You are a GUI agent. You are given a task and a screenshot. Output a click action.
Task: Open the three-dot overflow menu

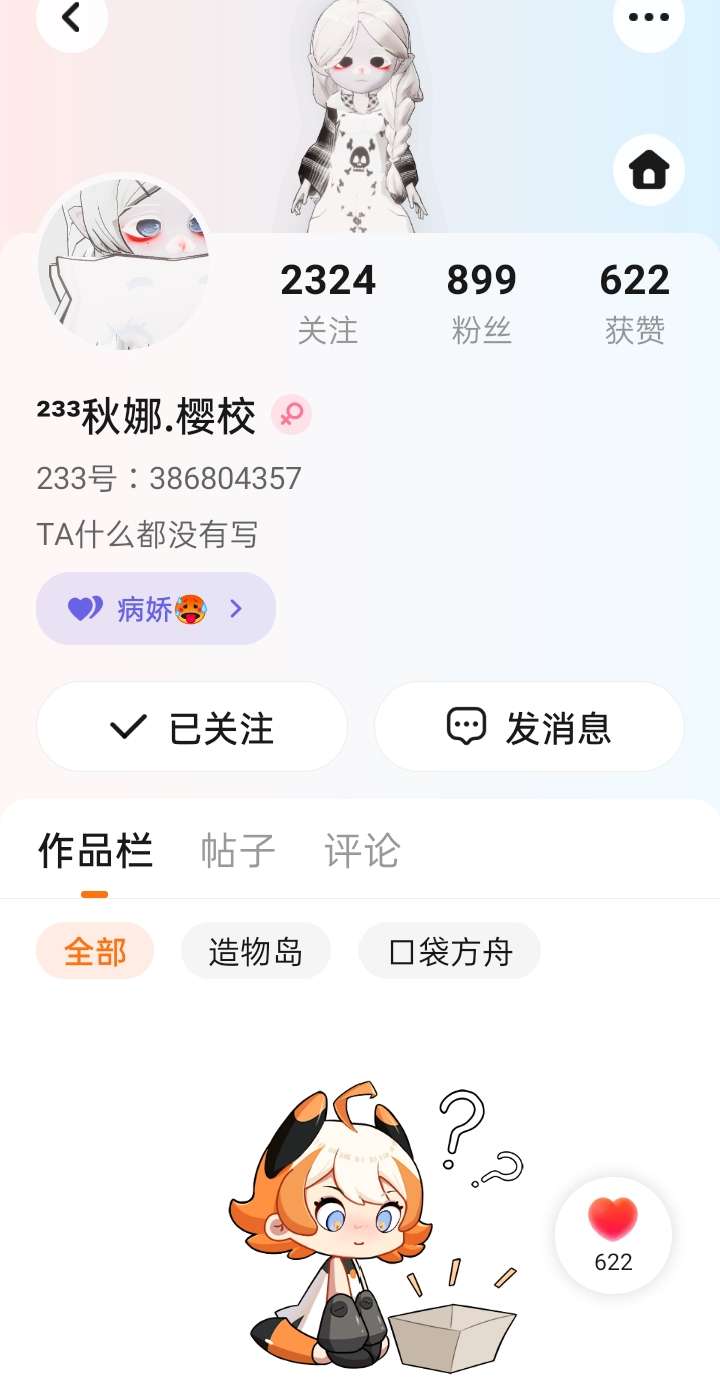click(648, 17)
